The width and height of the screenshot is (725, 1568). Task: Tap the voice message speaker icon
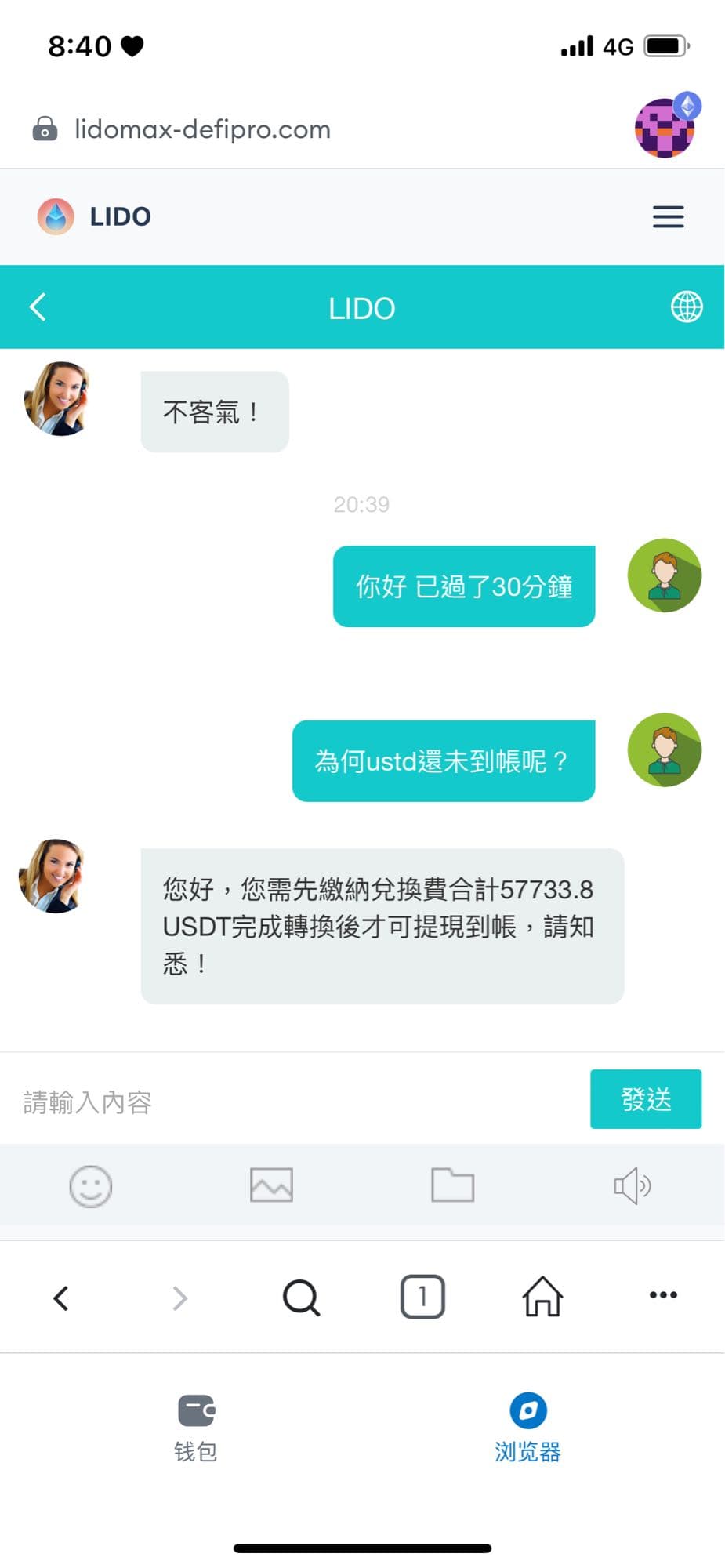click(633, 1186)
